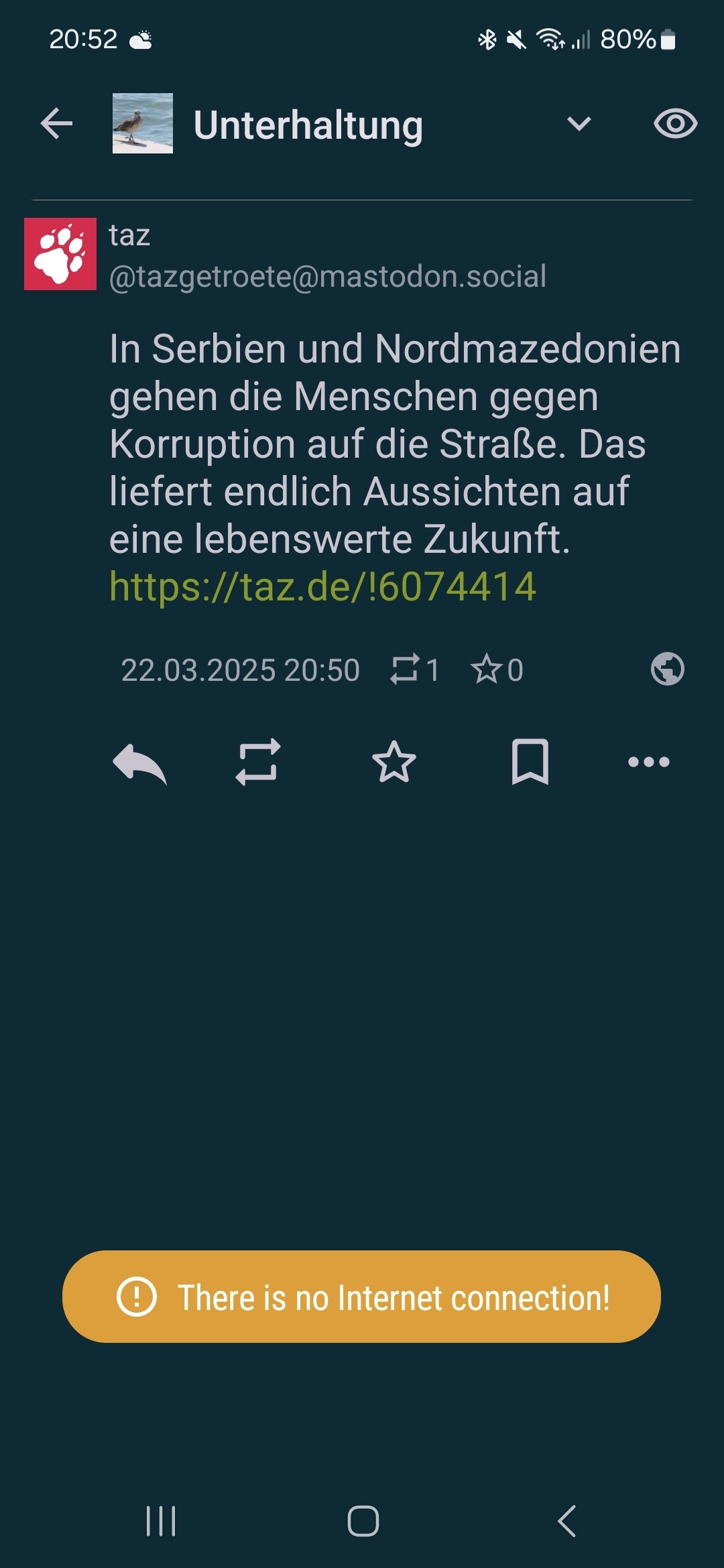Open the taz.de/!6074414 link
Viewport: 724px width, 1568px height.
[322, 587]
